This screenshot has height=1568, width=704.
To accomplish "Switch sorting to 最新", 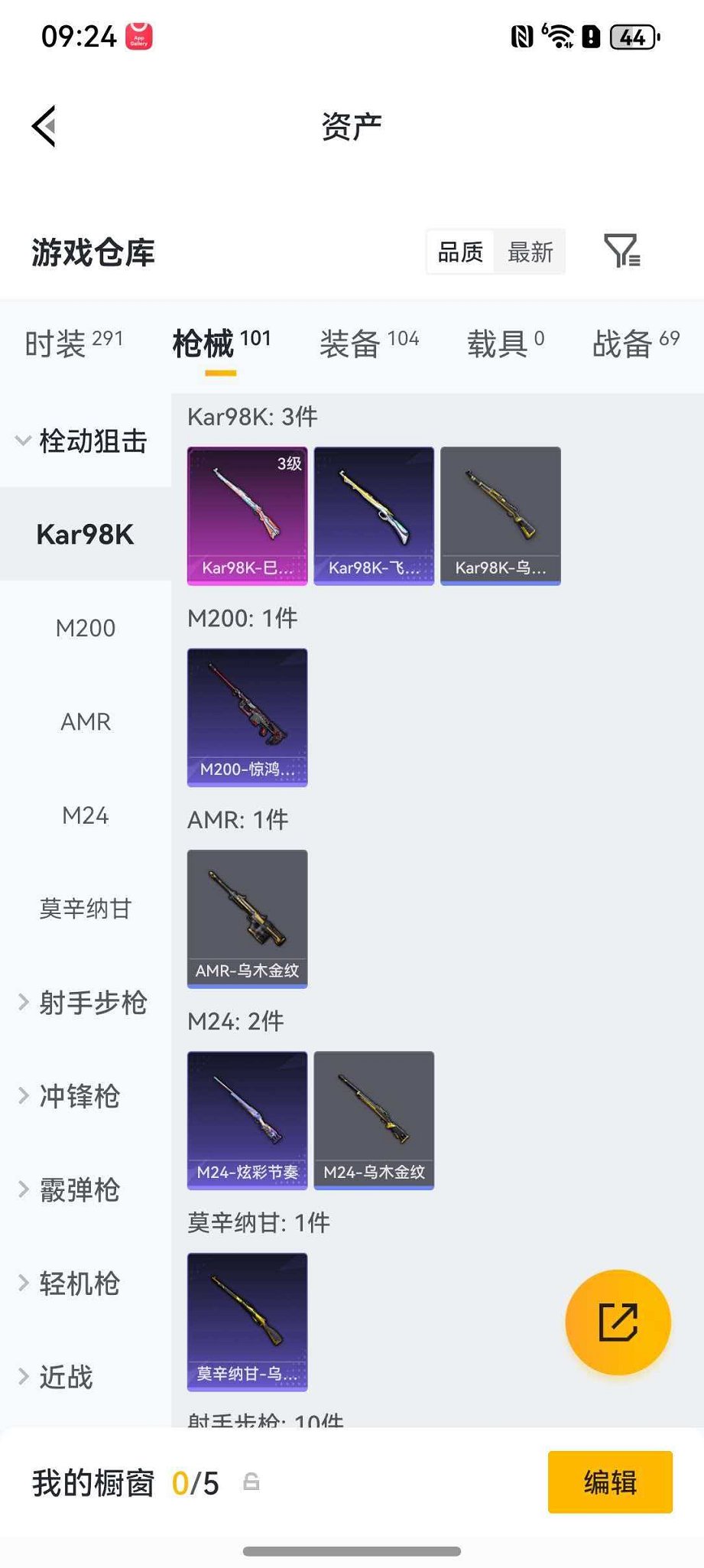I will pyautogui.click(x=530, y=251).
